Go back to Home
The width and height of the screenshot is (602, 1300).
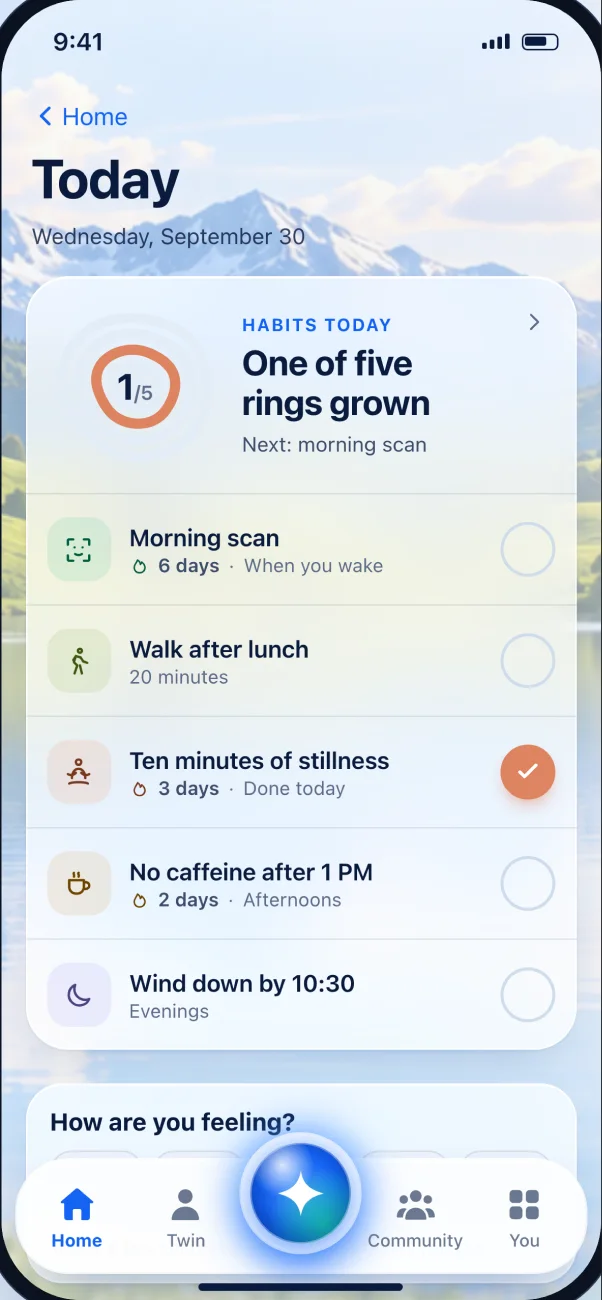(x=83, y=117)
